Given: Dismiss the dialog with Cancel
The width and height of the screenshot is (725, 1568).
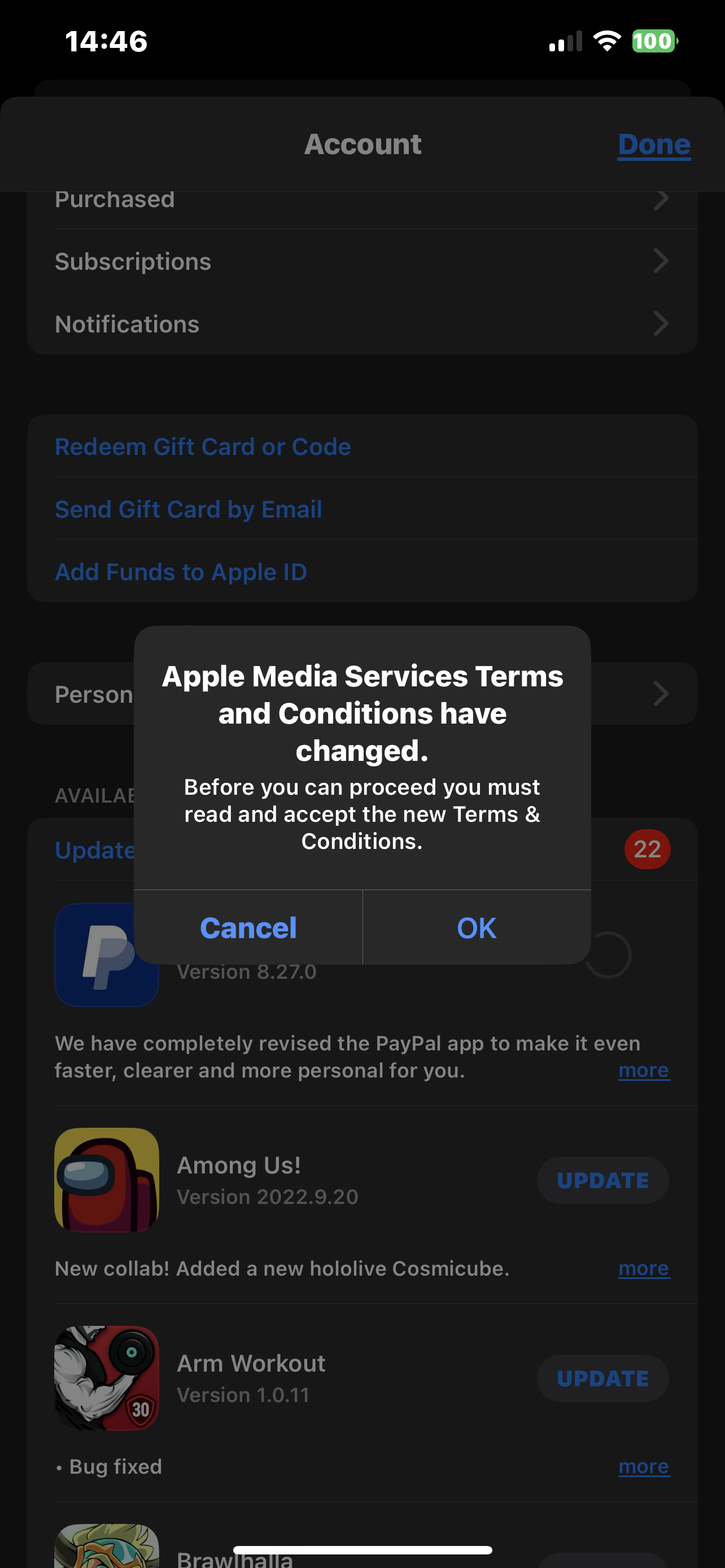Looking at the screenshot, I should pos(248,928).
